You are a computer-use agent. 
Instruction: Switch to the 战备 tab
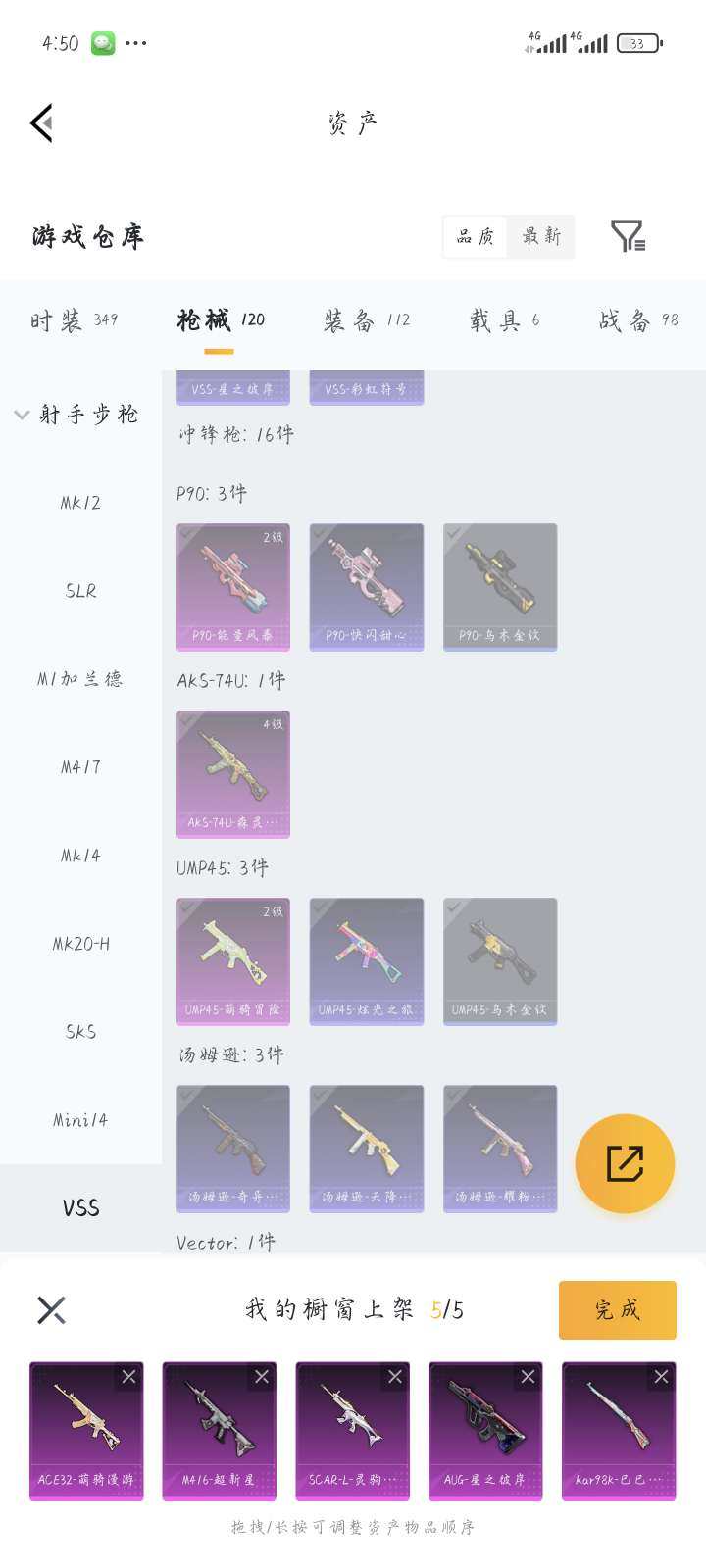tap(638, 320)
